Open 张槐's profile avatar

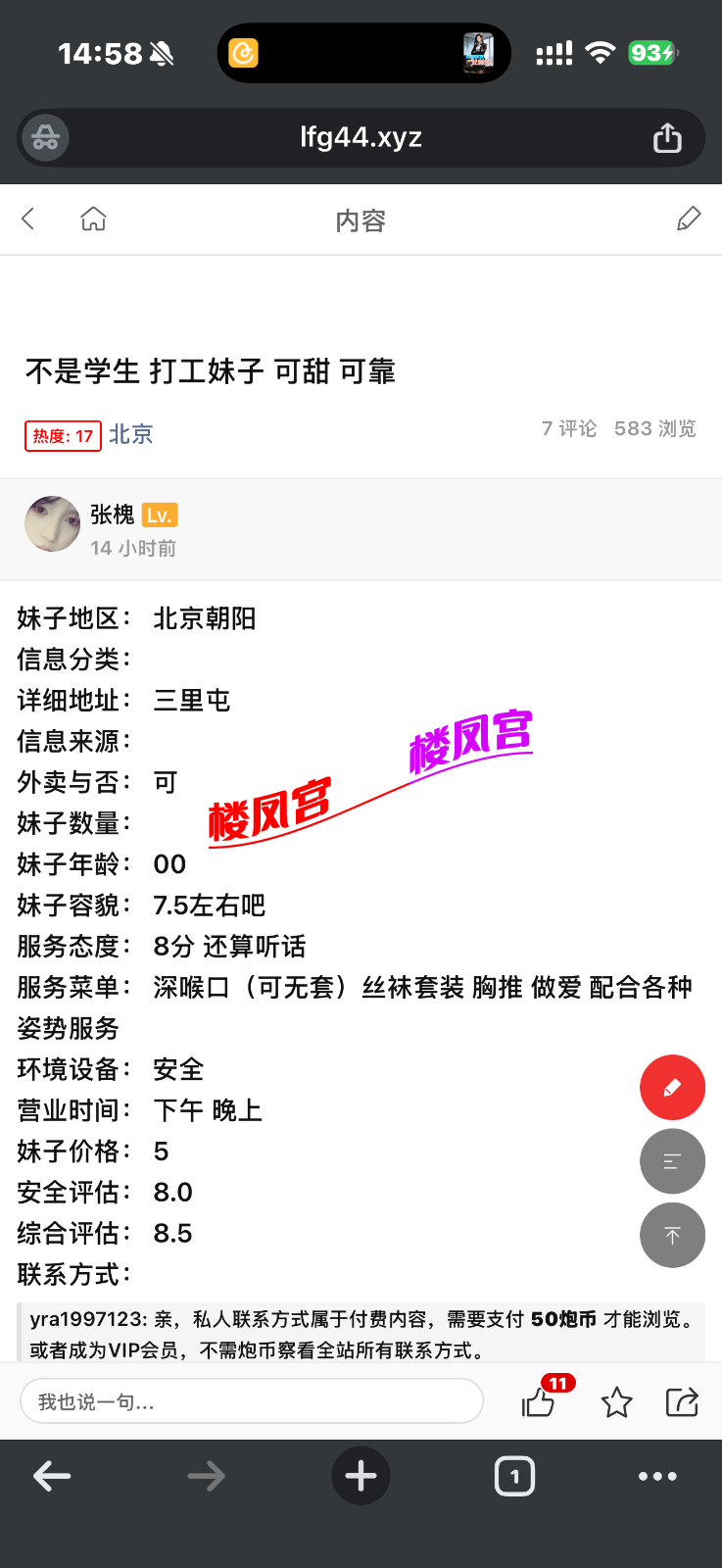pos(52,523)
